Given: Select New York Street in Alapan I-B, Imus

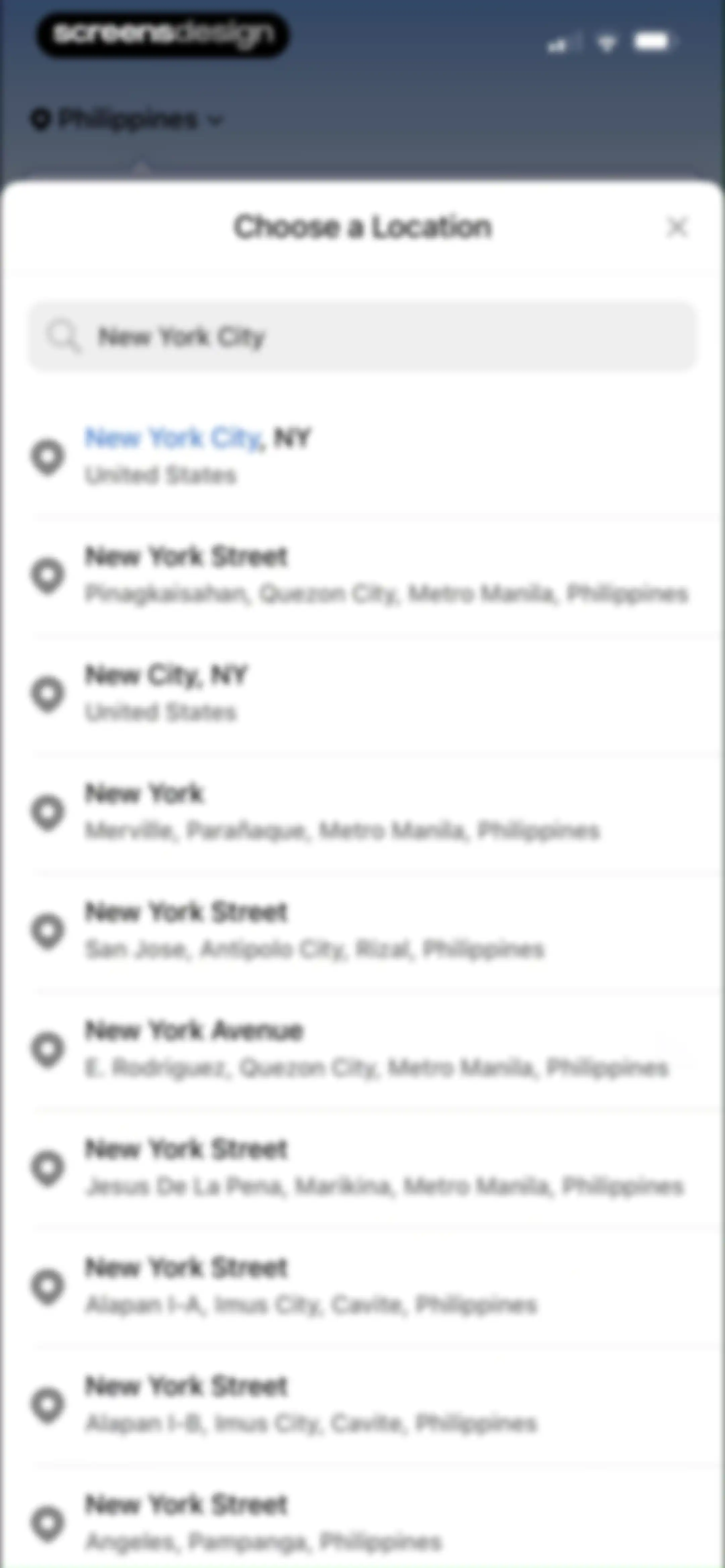Looking at the screenshot, I should 362,1405.
